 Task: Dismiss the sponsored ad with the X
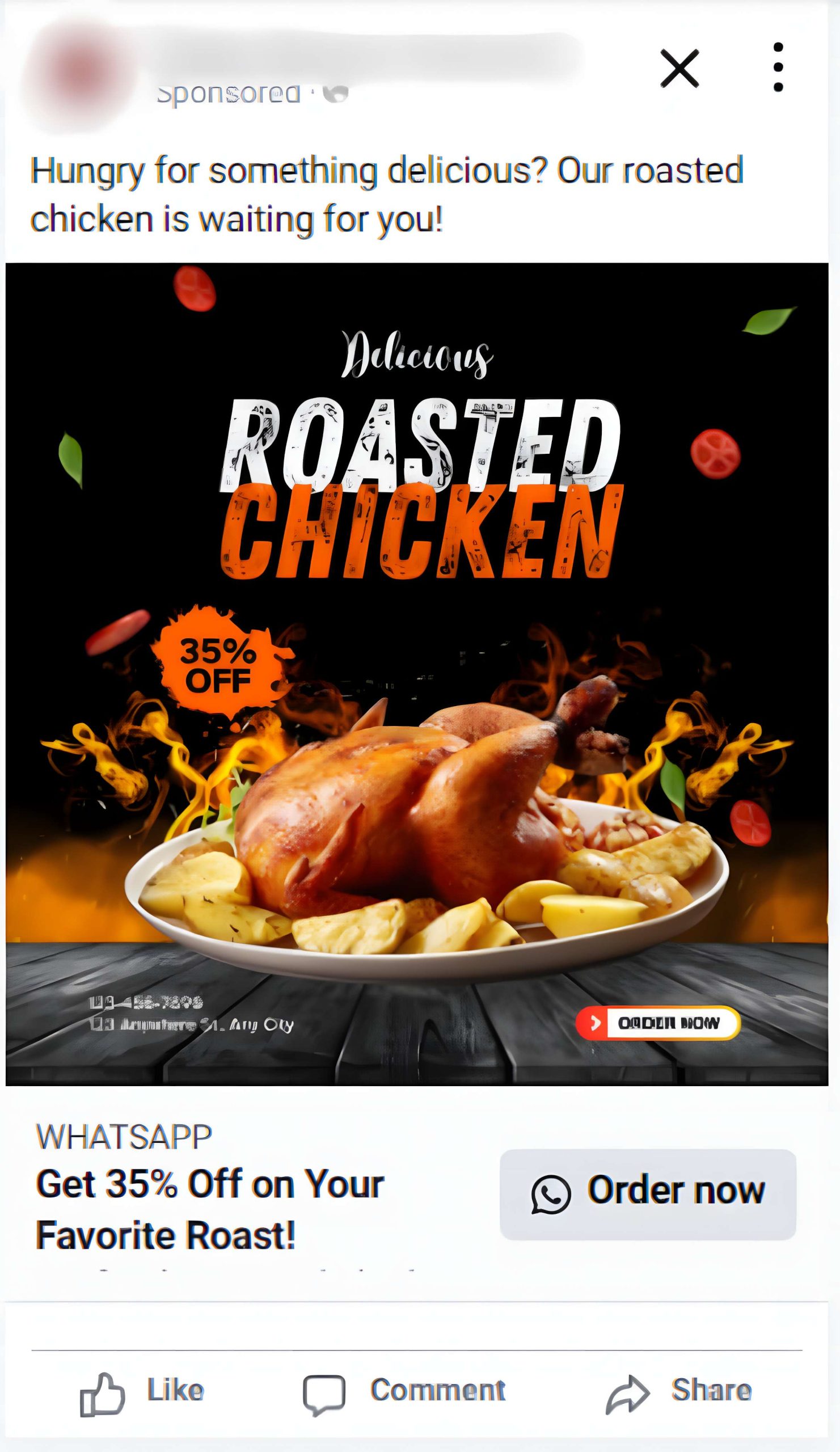679,69
